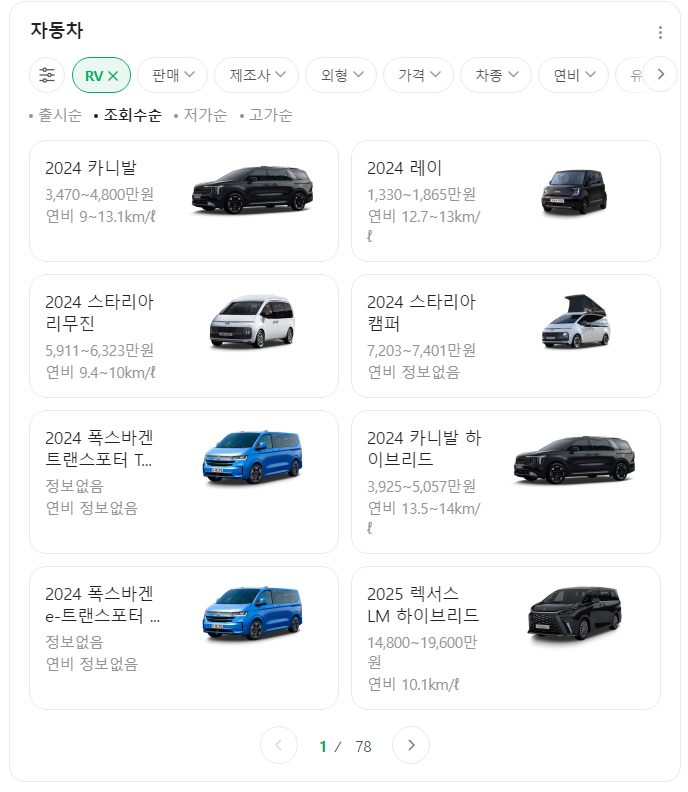Open the 2024 레이 card
Image resolution: width=688 pixels, height=792 pixels.
506,201
